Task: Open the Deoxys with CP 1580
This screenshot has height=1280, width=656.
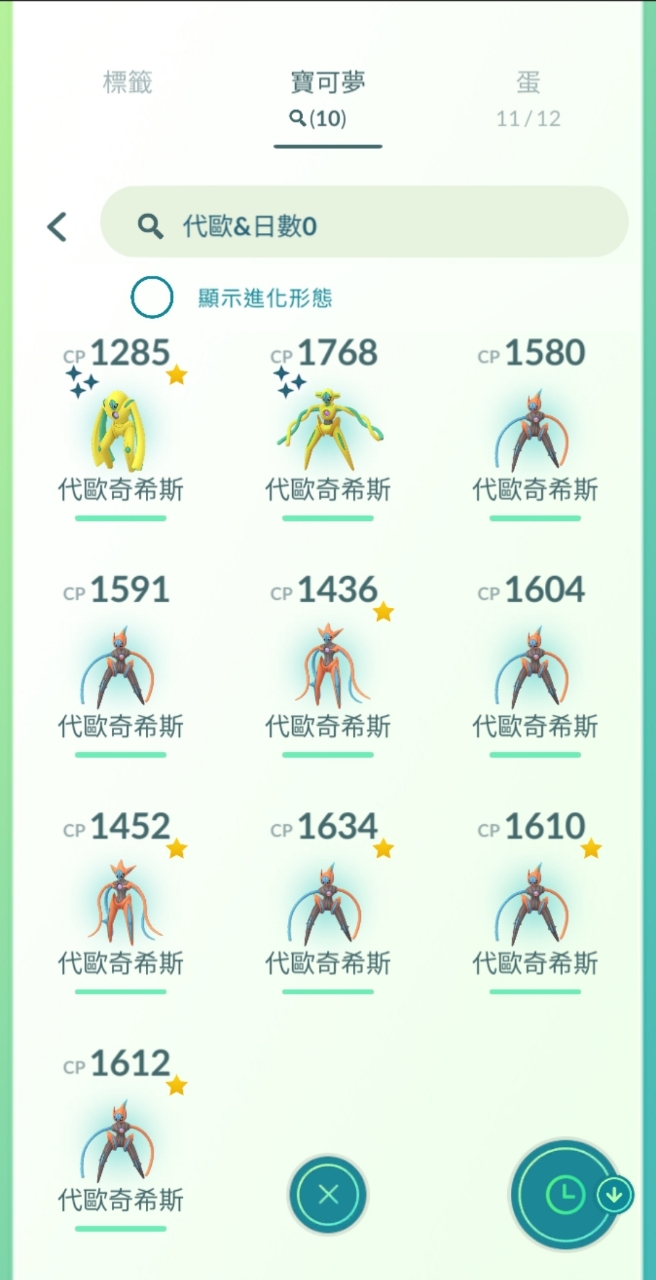Action: click(x=535, y=429)
